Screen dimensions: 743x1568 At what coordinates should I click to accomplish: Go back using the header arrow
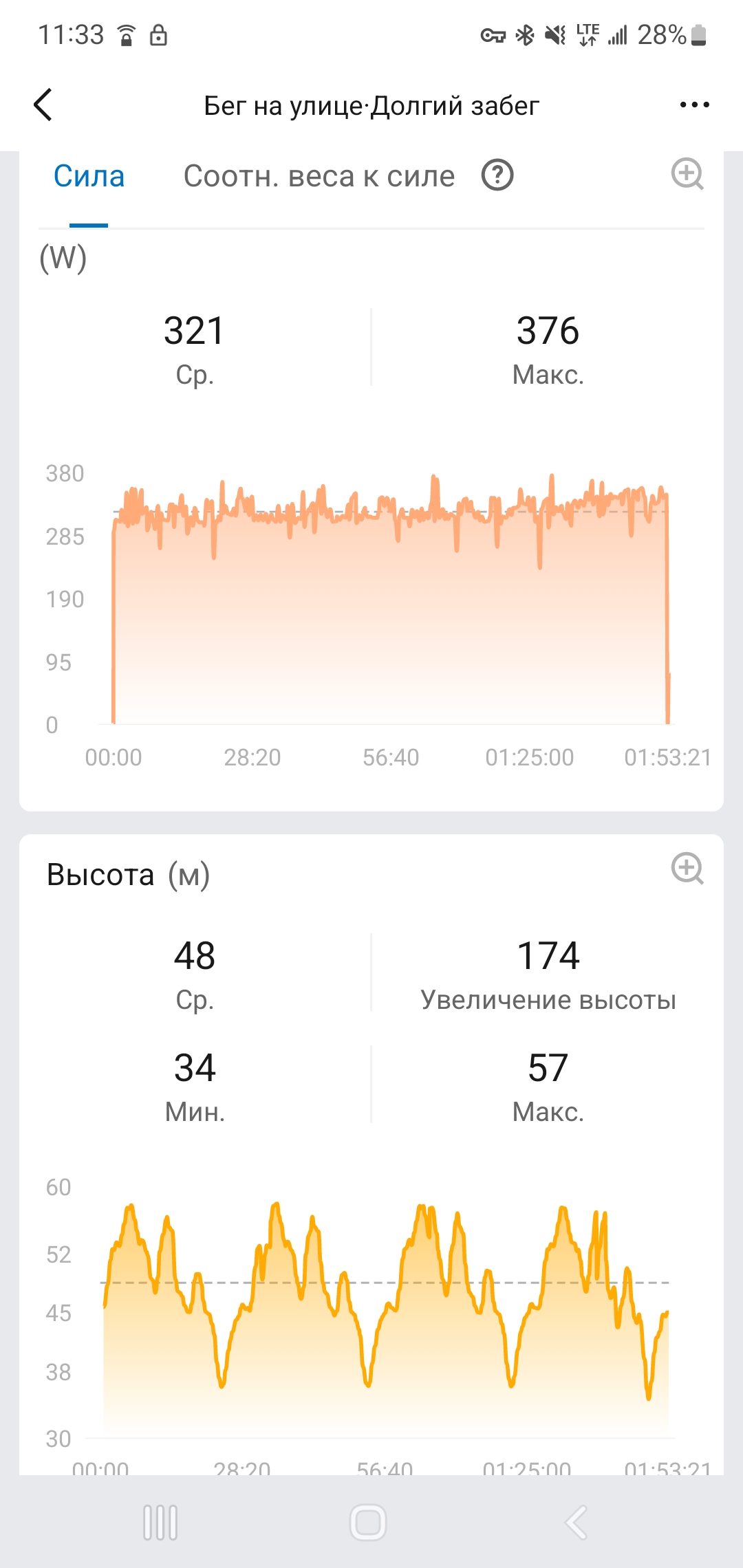(x=43, y=105)
